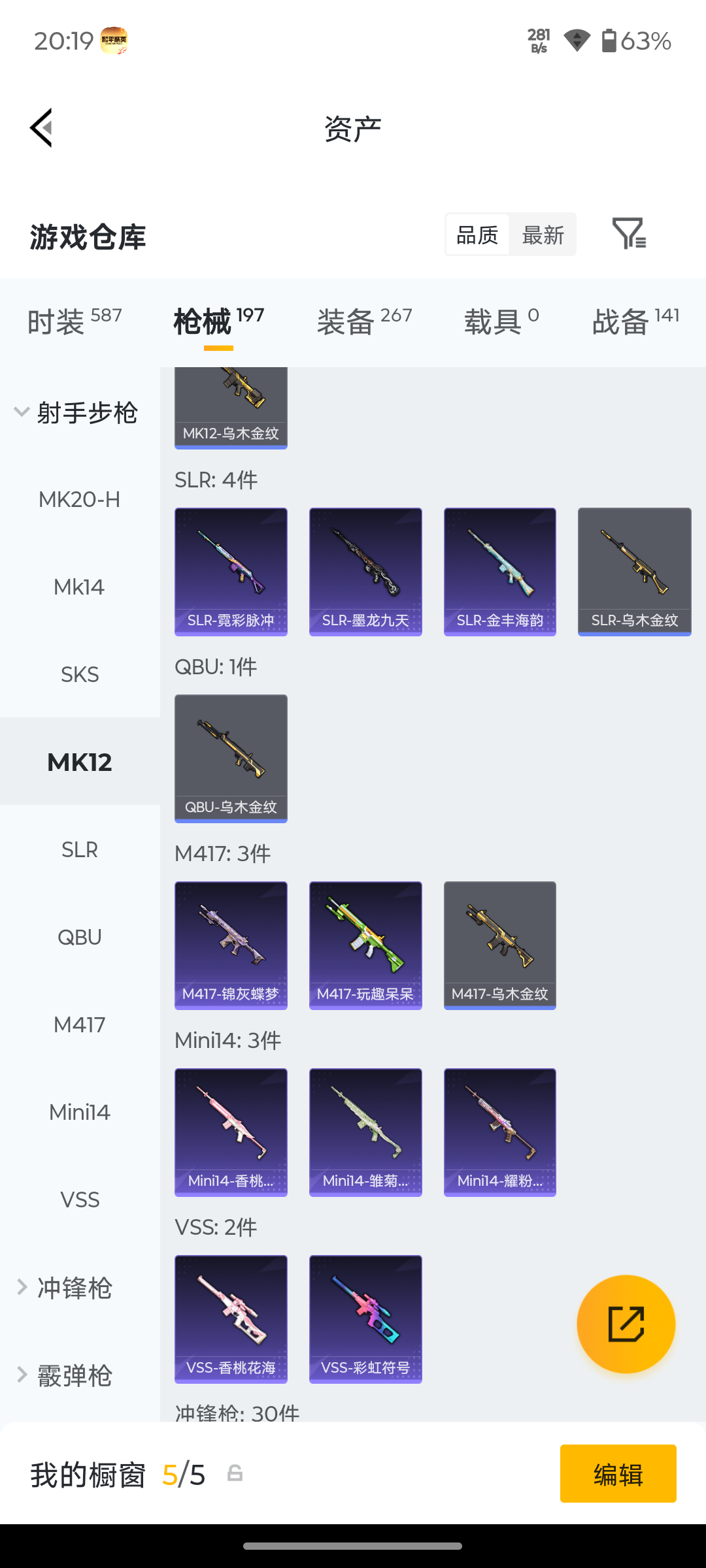Tap the yellow floating share button
Screen dimensions: 706x1568
pos(626,1324)
